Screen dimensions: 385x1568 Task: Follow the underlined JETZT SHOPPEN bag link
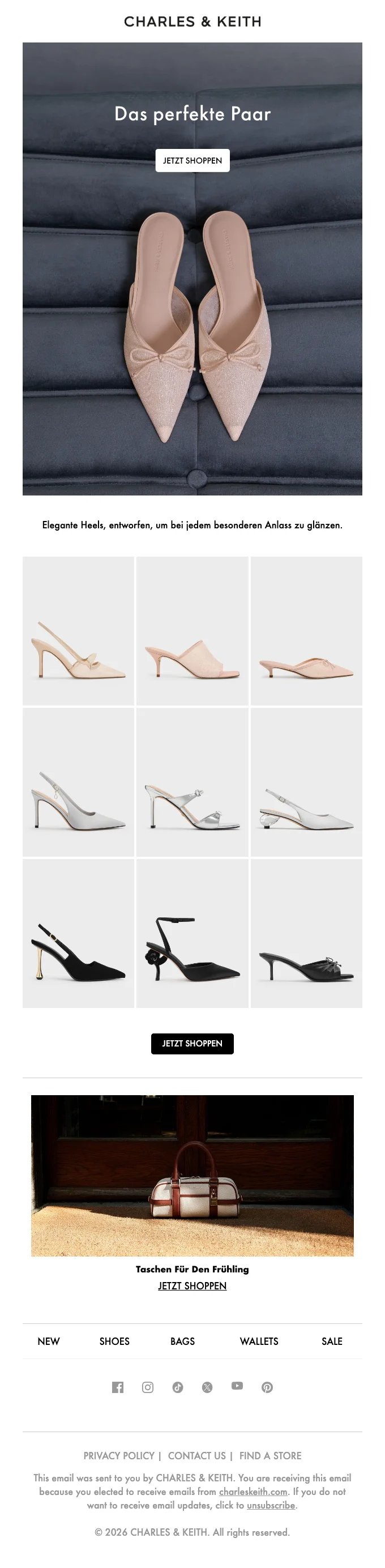(192, 1285)
